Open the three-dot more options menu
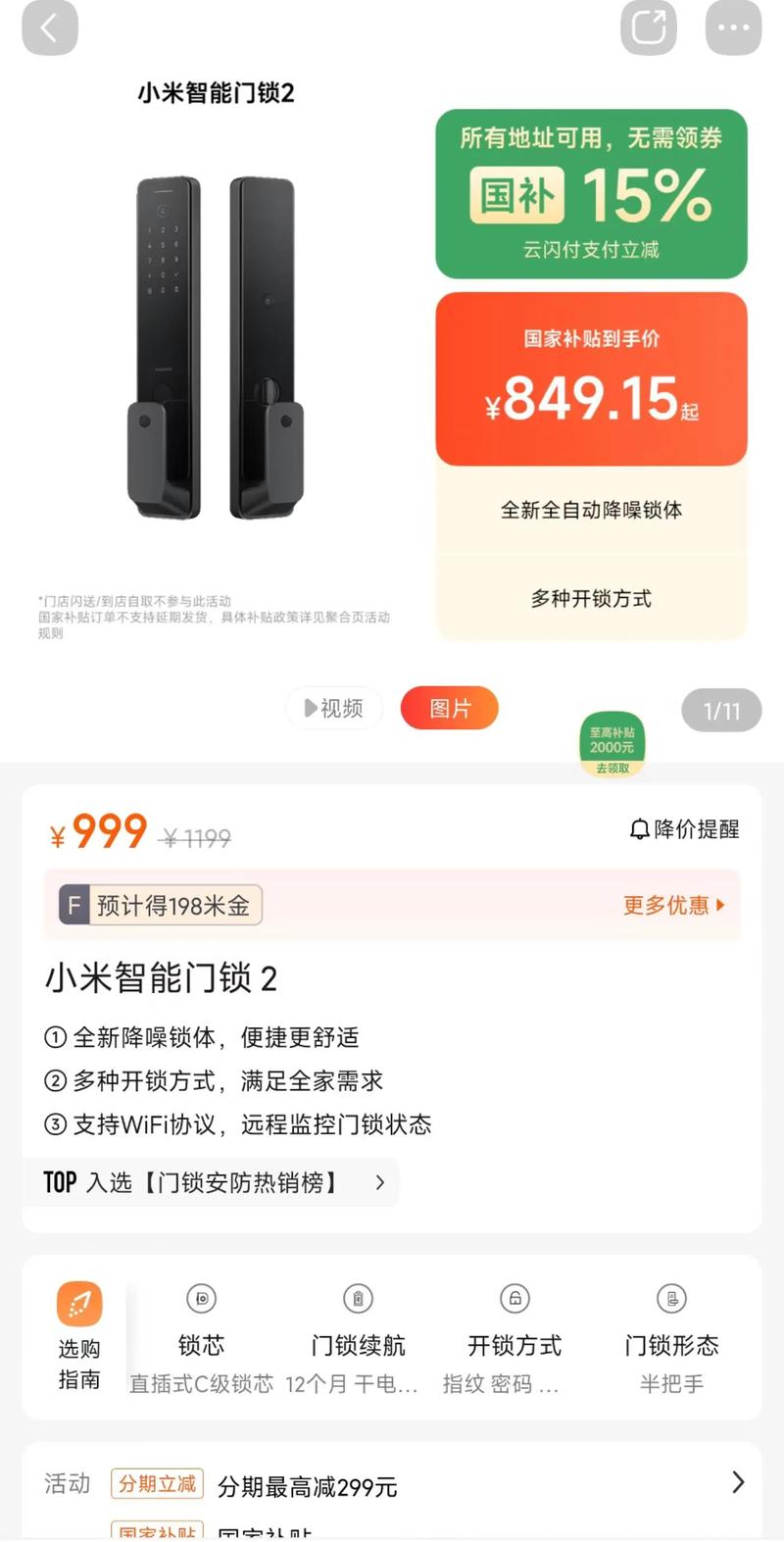 [x=733, y=28]
